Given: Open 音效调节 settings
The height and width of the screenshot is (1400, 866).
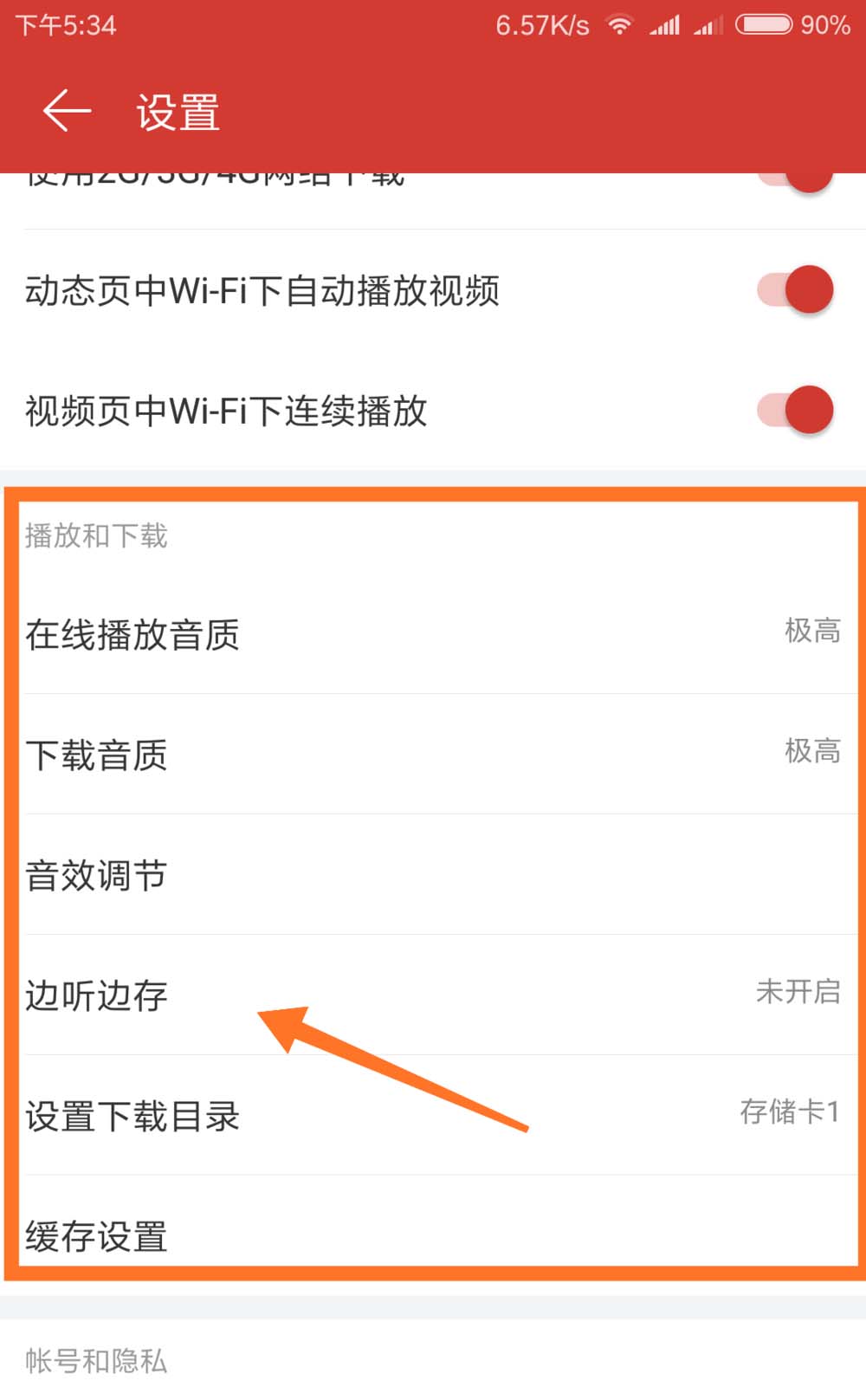Looking at the screenshot, I should (x=433, y=875).
